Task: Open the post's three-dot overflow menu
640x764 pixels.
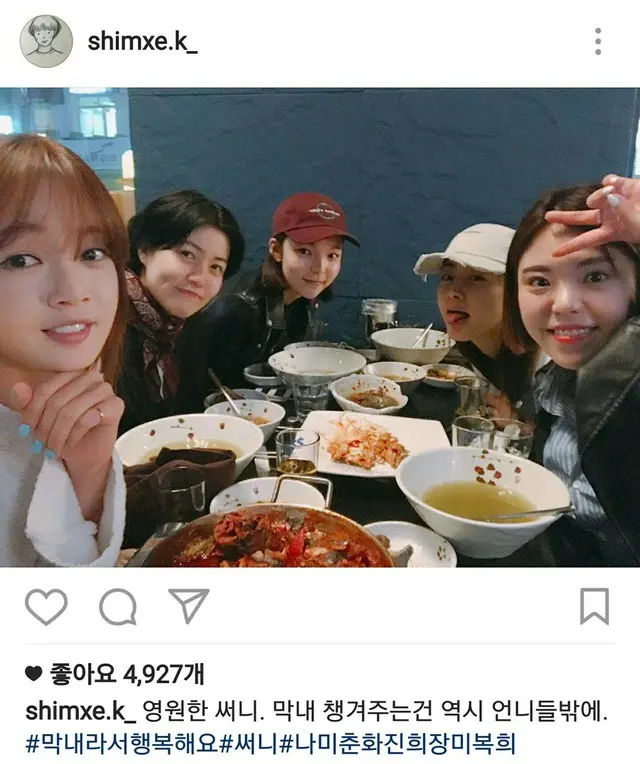Action: click(x=597, y=41)
